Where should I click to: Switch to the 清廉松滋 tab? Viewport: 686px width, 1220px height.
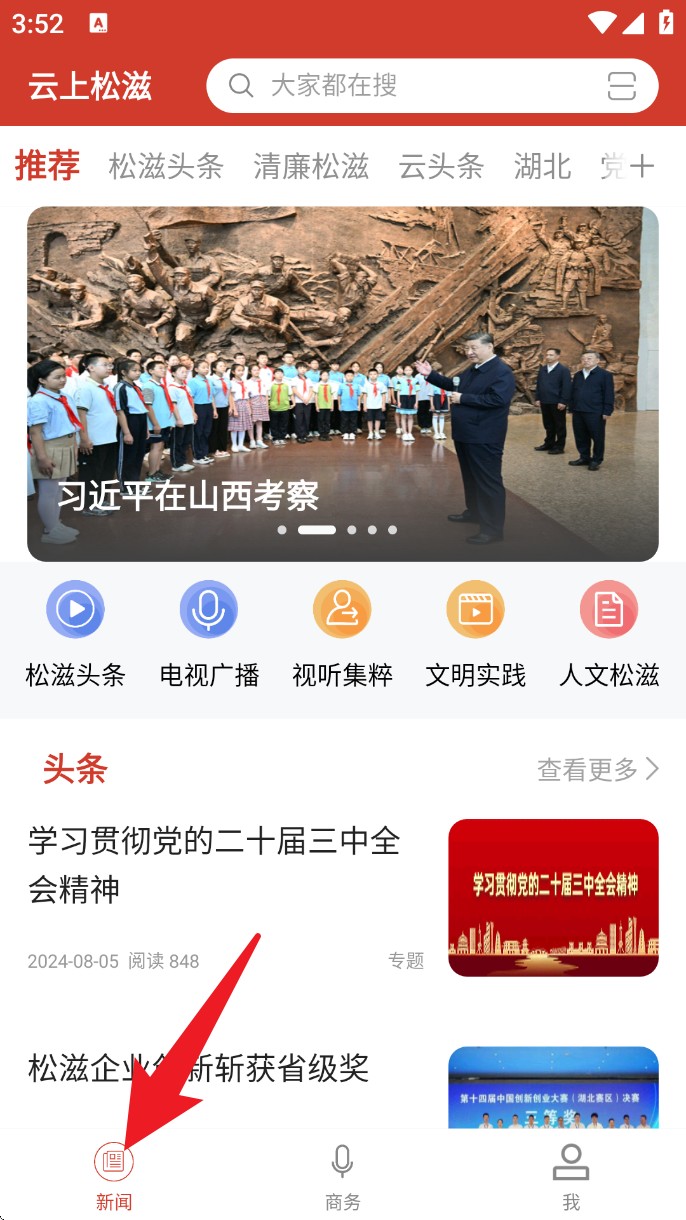click(x=311, y=166)
